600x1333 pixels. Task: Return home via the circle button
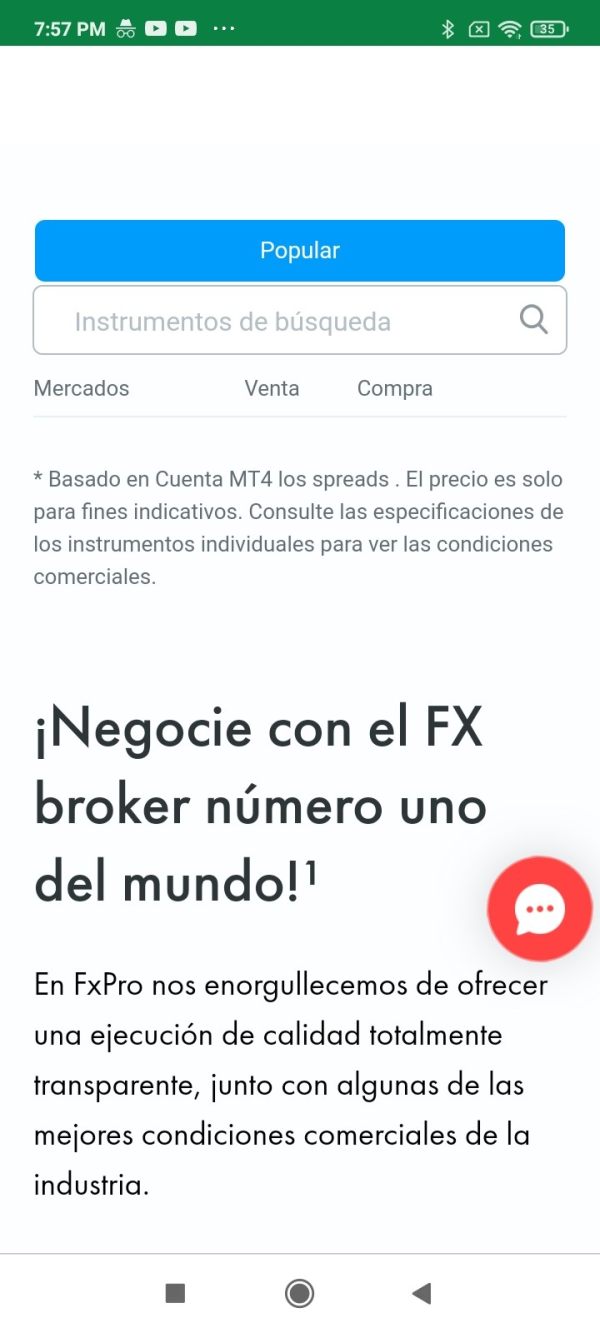click(x=299, y=1294)
